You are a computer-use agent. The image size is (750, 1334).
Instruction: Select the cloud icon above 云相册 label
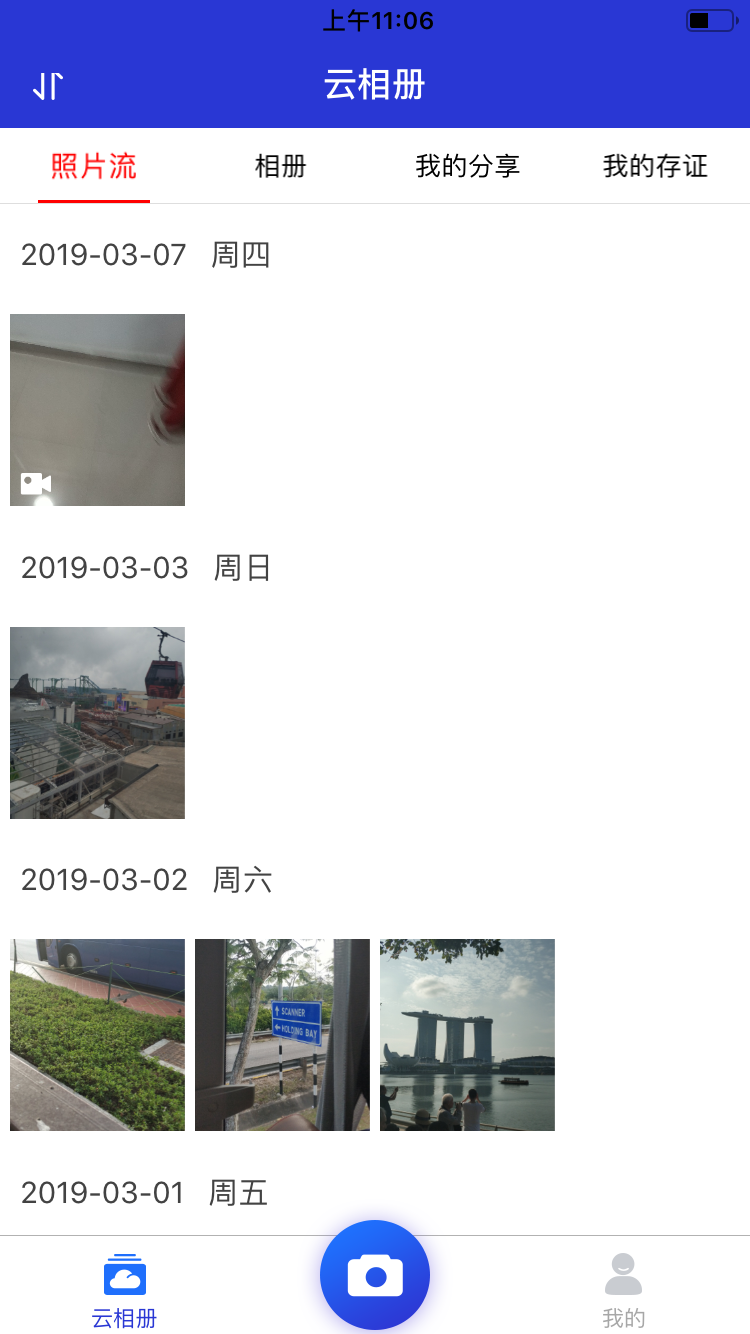click(x=126, y=1273)
